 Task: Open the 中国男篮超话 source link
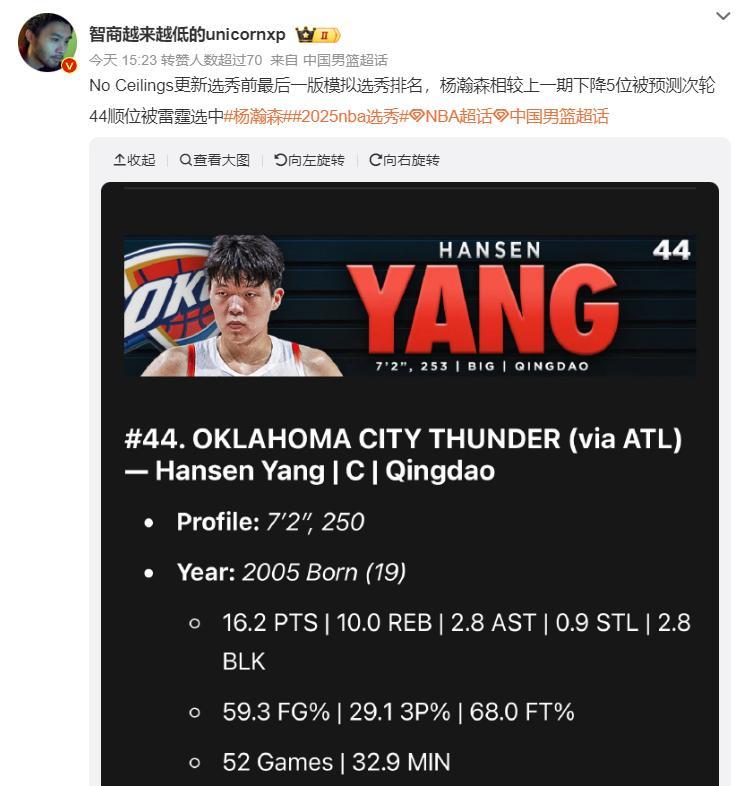tap(345, 60)
